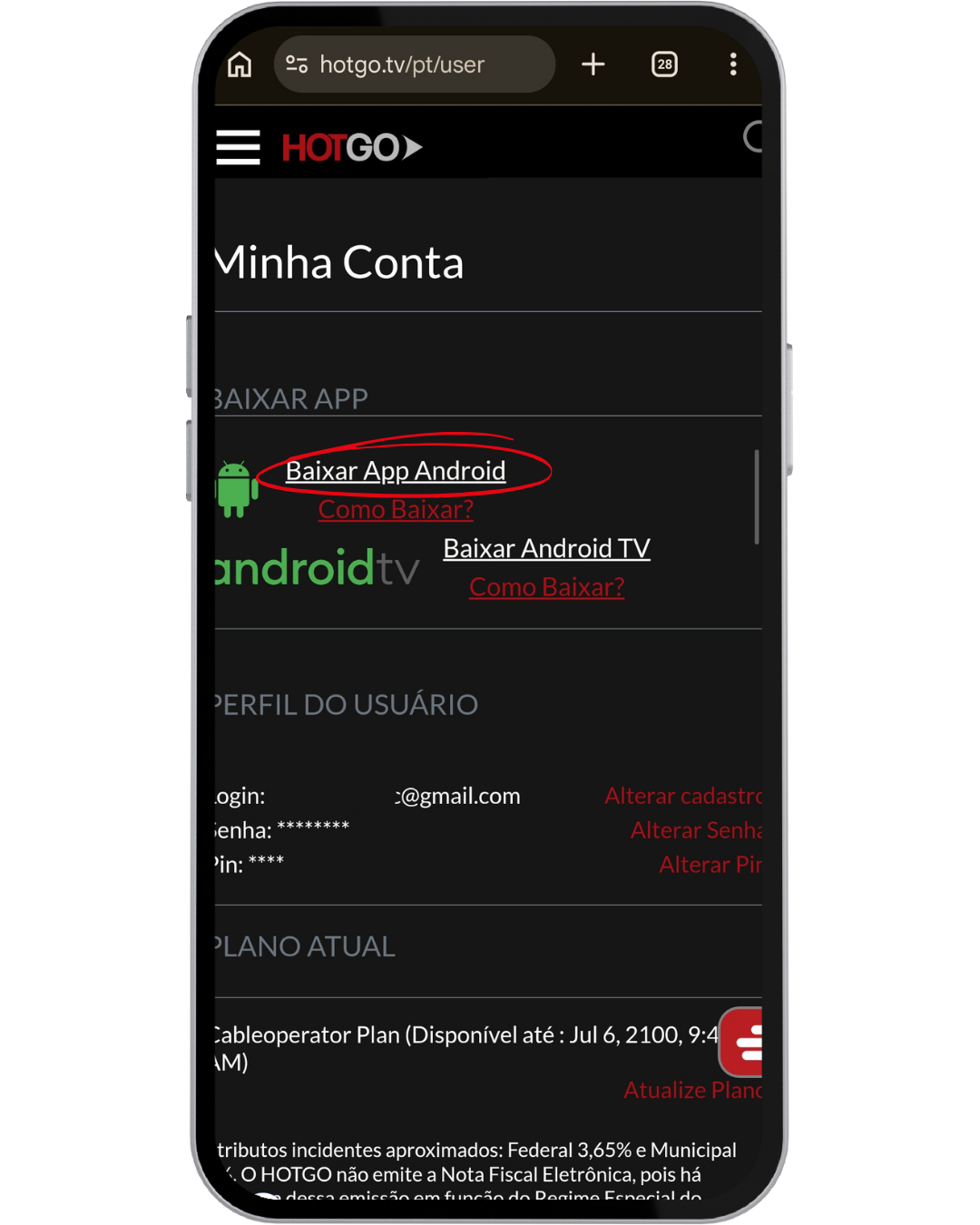The image size is (980, 1225).
Task: Tap the Baixar App Android link
Action: click(396, 471)
